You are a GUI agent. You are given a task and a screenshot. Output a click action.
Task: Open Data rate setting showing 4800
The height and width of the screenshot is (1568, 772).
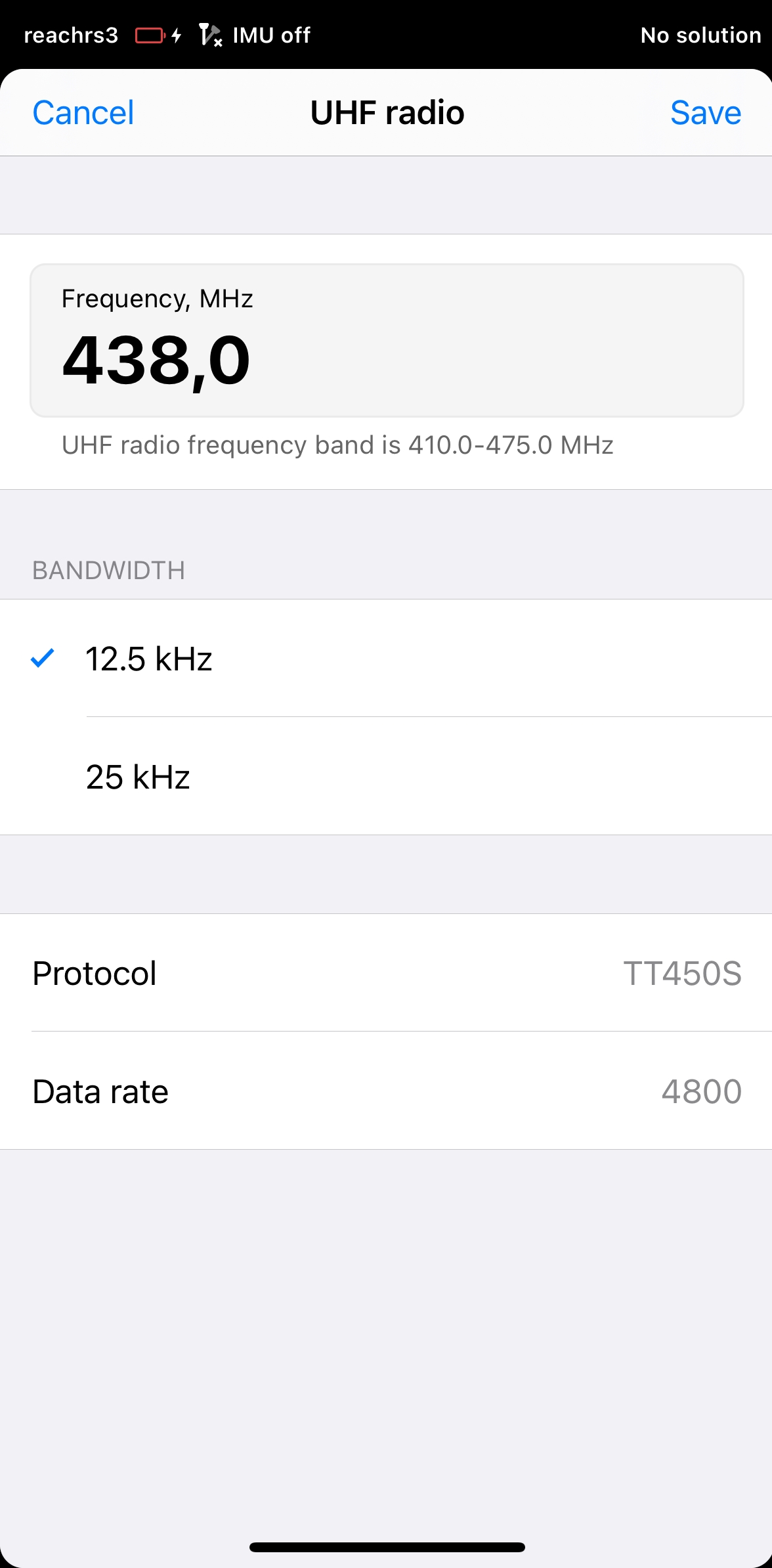coord(386,1091)
